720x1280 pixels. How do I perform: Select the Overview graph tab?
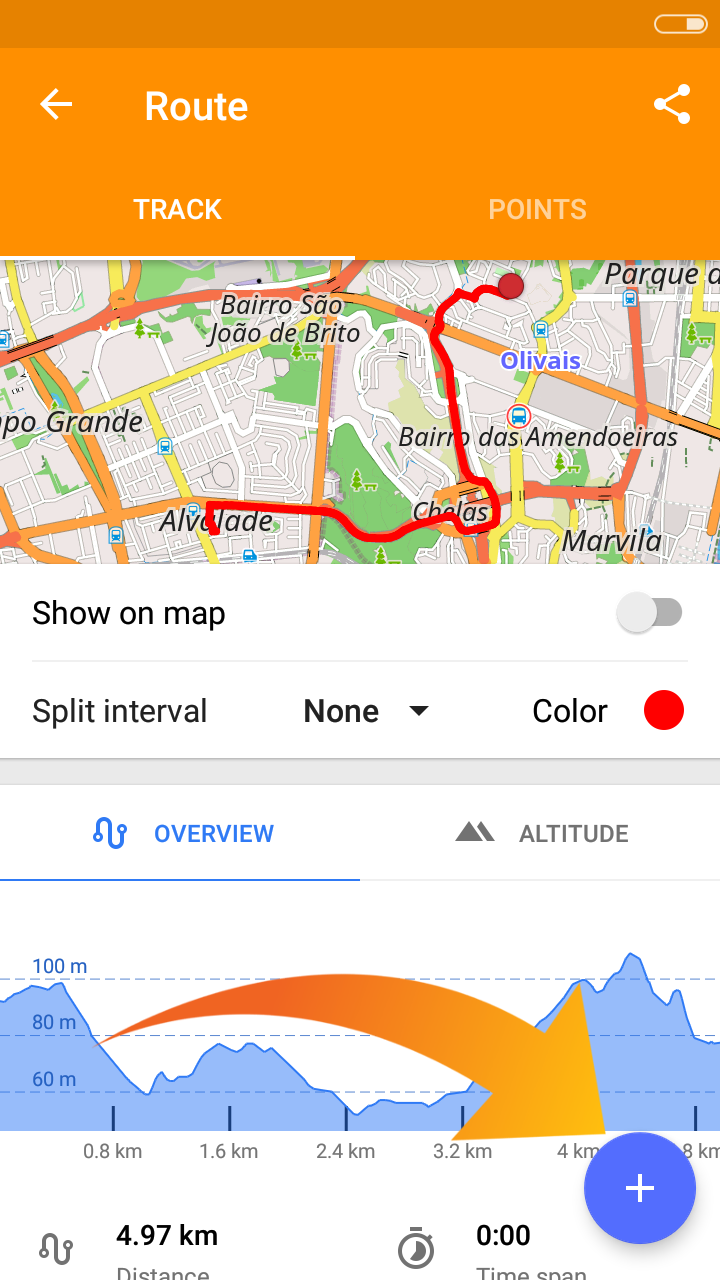(182, 833)
